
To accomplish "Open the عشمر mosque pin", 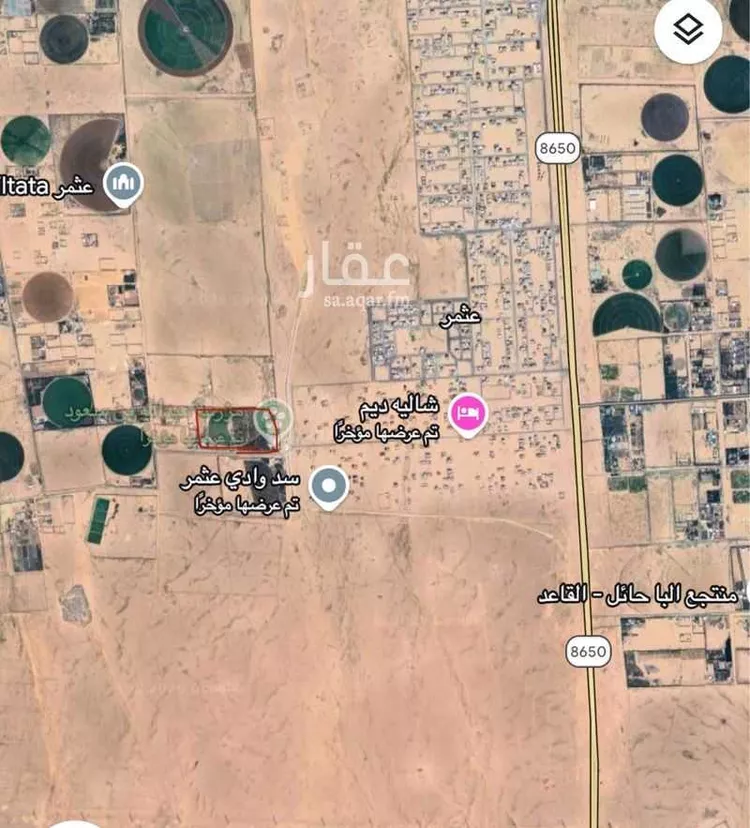I will point(125,184).
